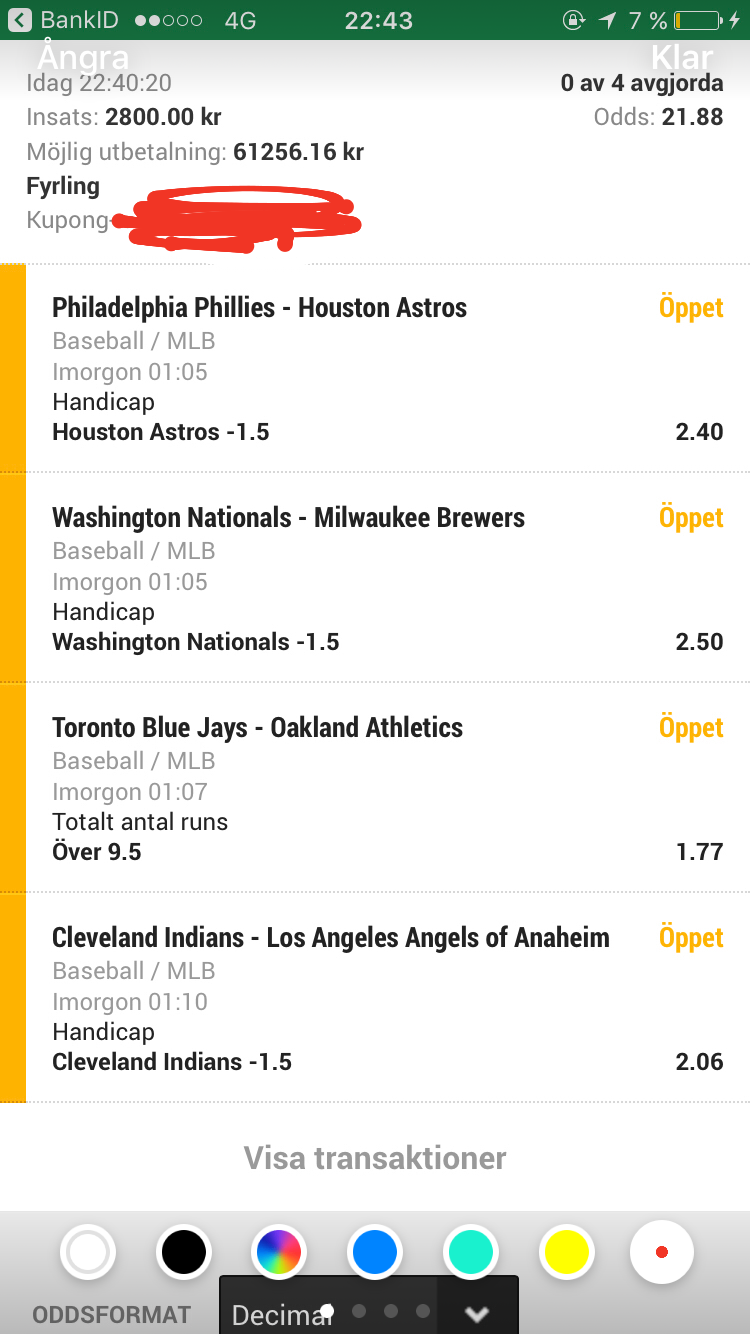Viewport: 750px width, 1334px height.
Task: Select the black color swatch
Action: click(184, 1252)
